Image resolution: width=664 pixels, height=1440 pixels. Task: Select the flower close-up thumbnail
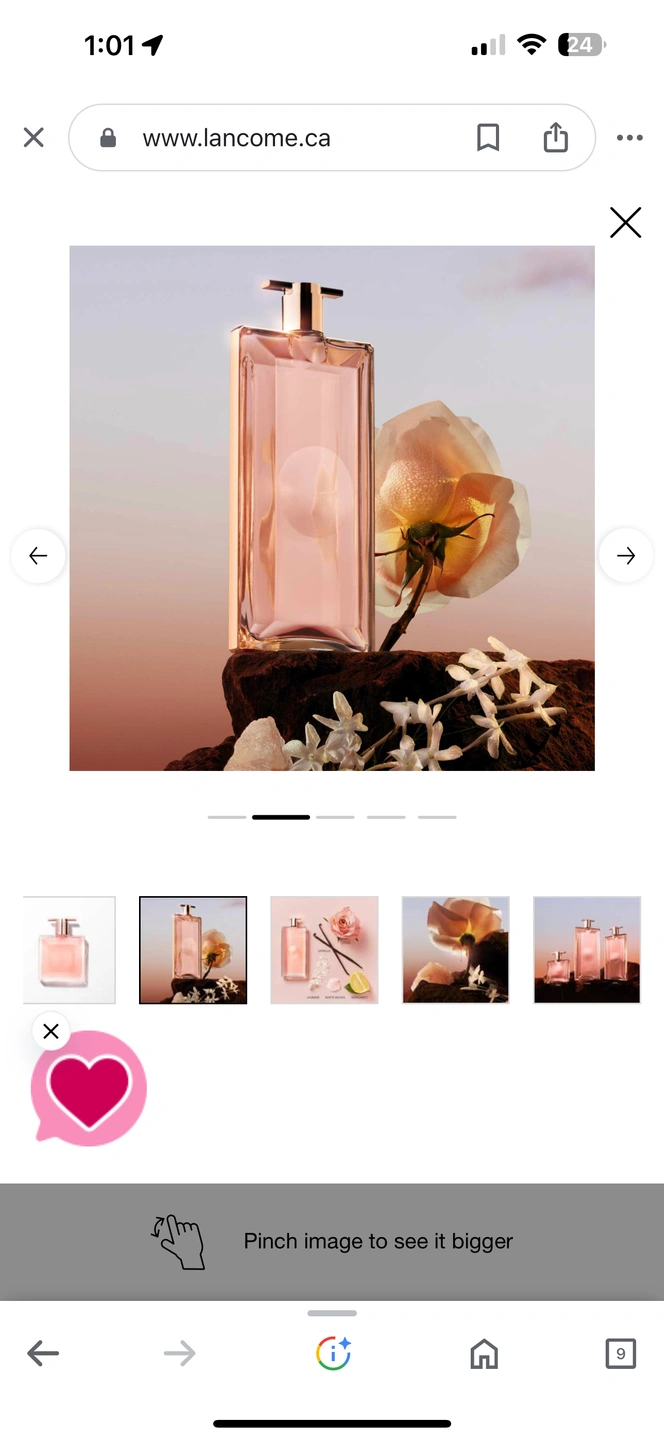(456, 950)
